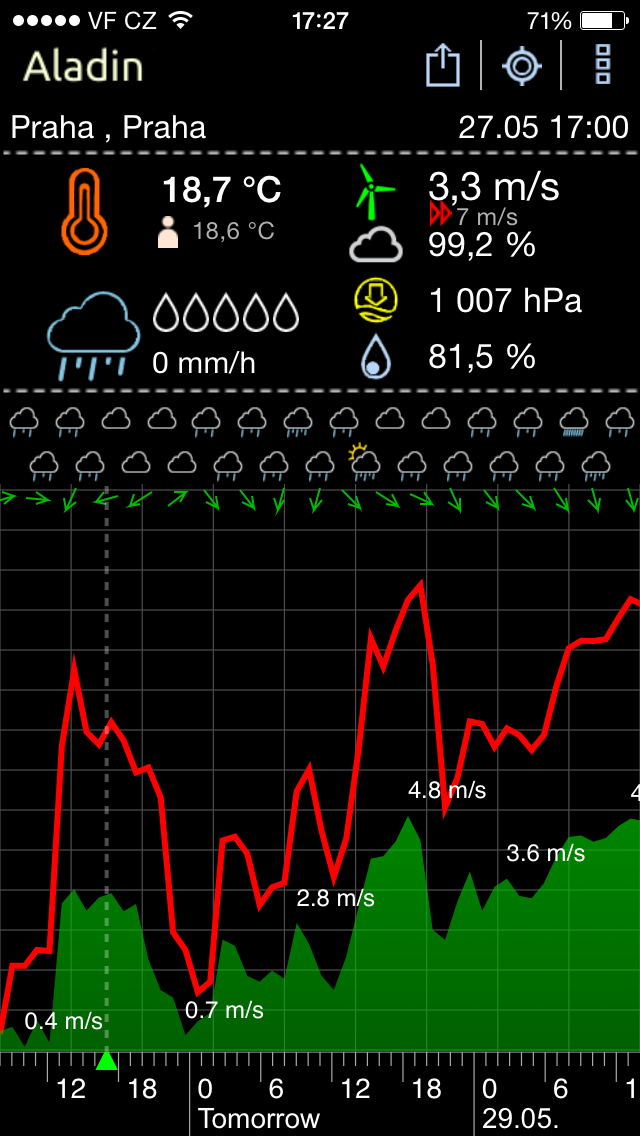Change the Praha location
The image size is (640, 1136).
point(108,127)
